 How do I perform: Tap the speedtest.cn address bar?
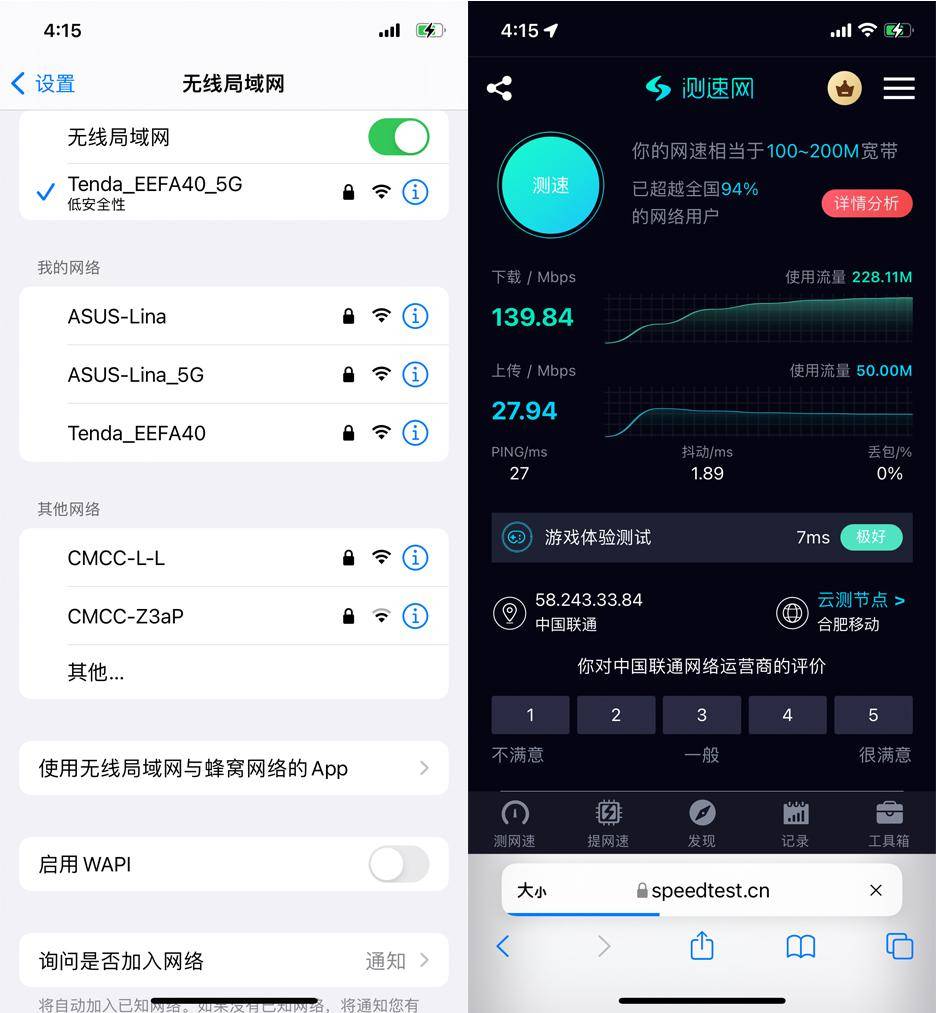[701, 890]
